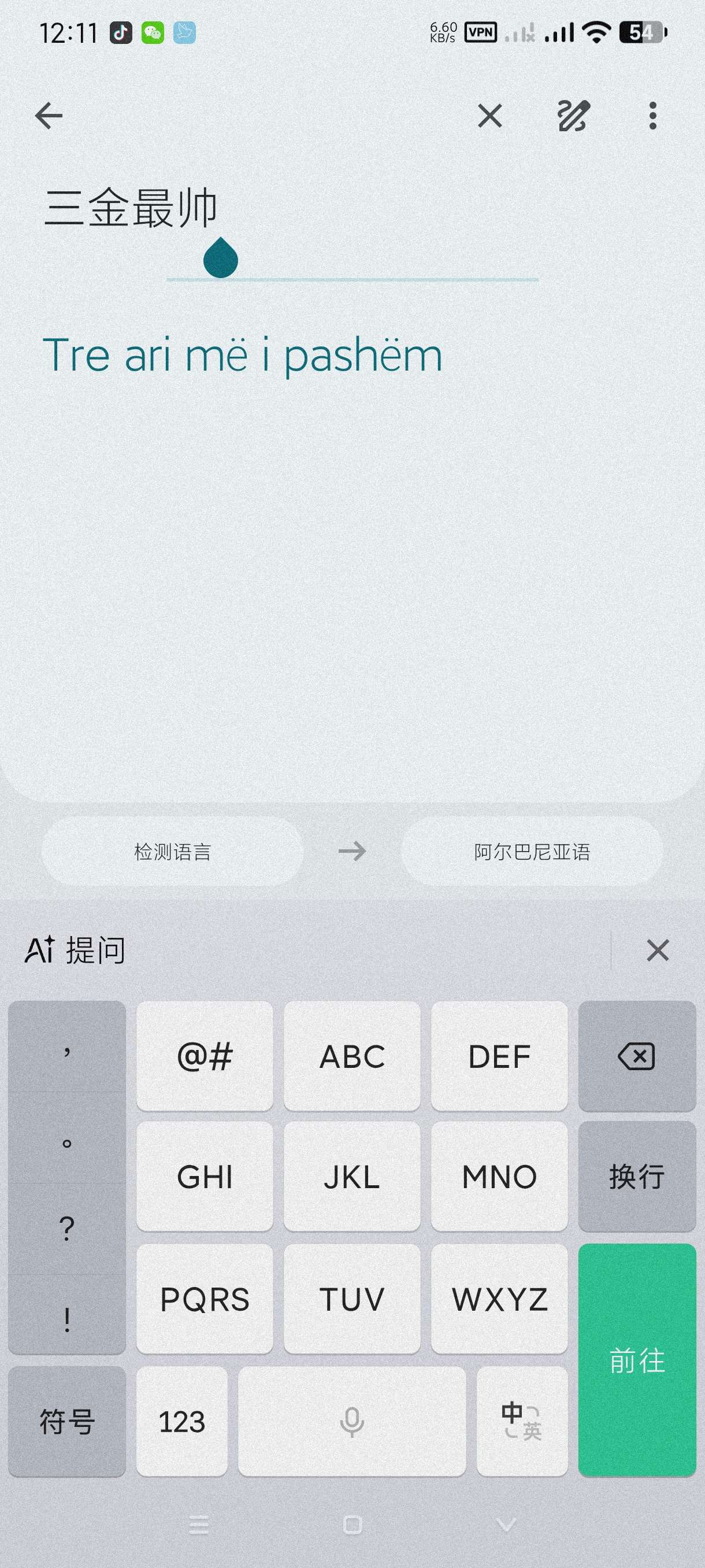The image size is (705, 1568).
Task: Start voice input from microphone key
Action: tap(351, 1422)
